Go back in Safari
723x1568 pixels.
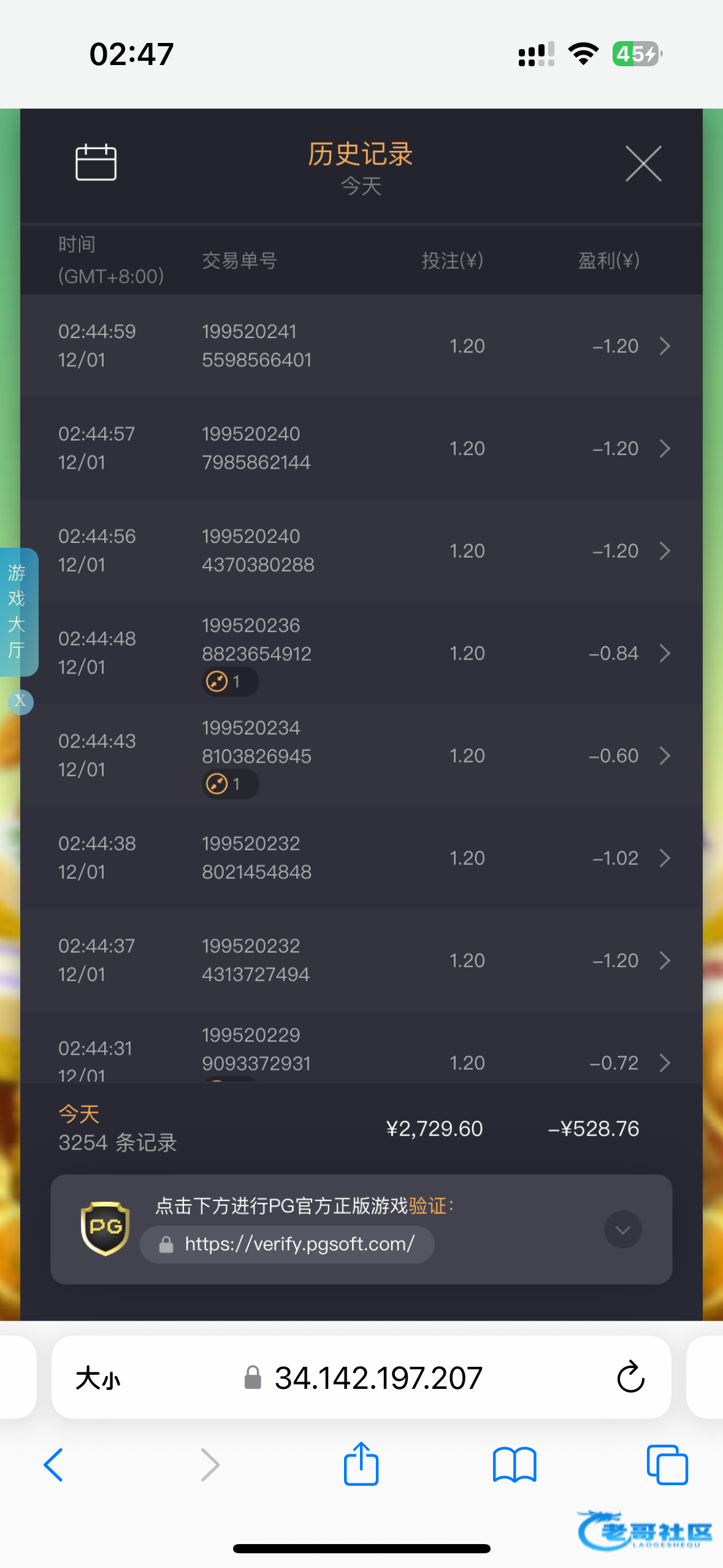(54, 1465)
